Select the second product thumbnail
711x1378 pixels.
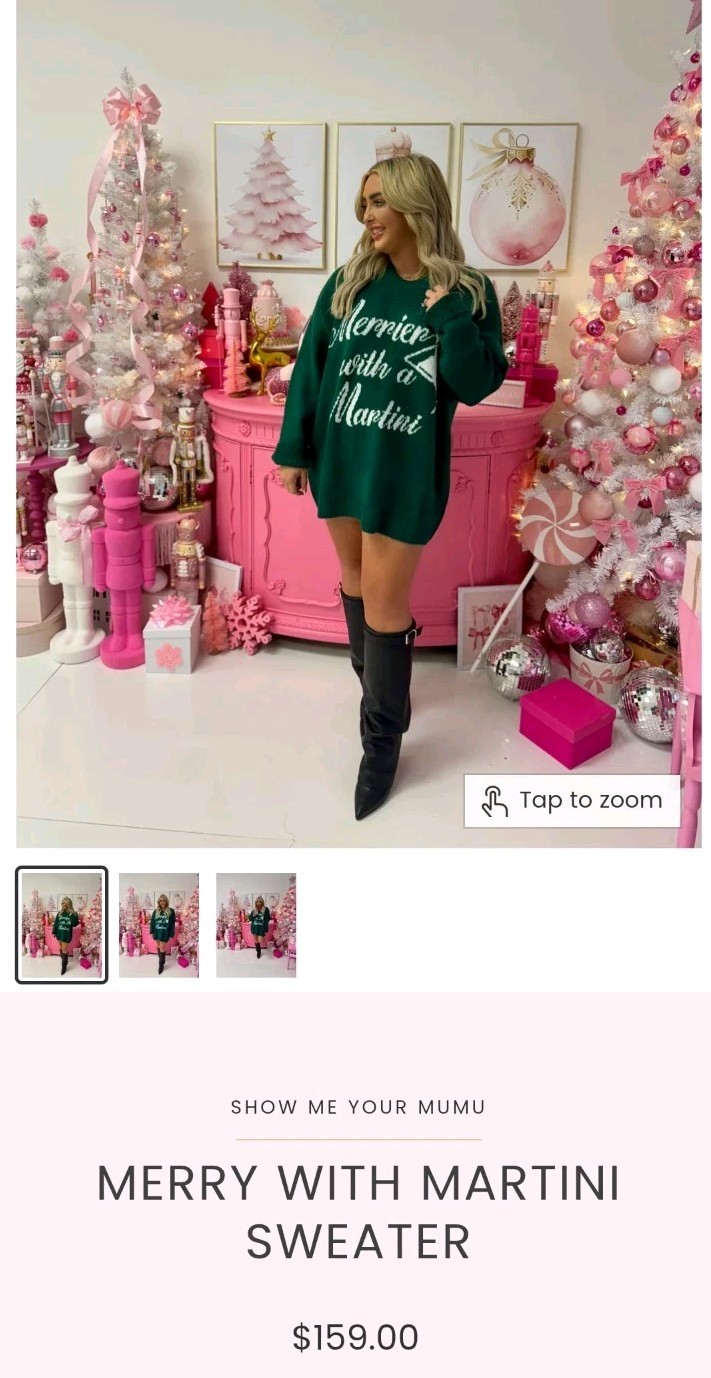[159, 925]
